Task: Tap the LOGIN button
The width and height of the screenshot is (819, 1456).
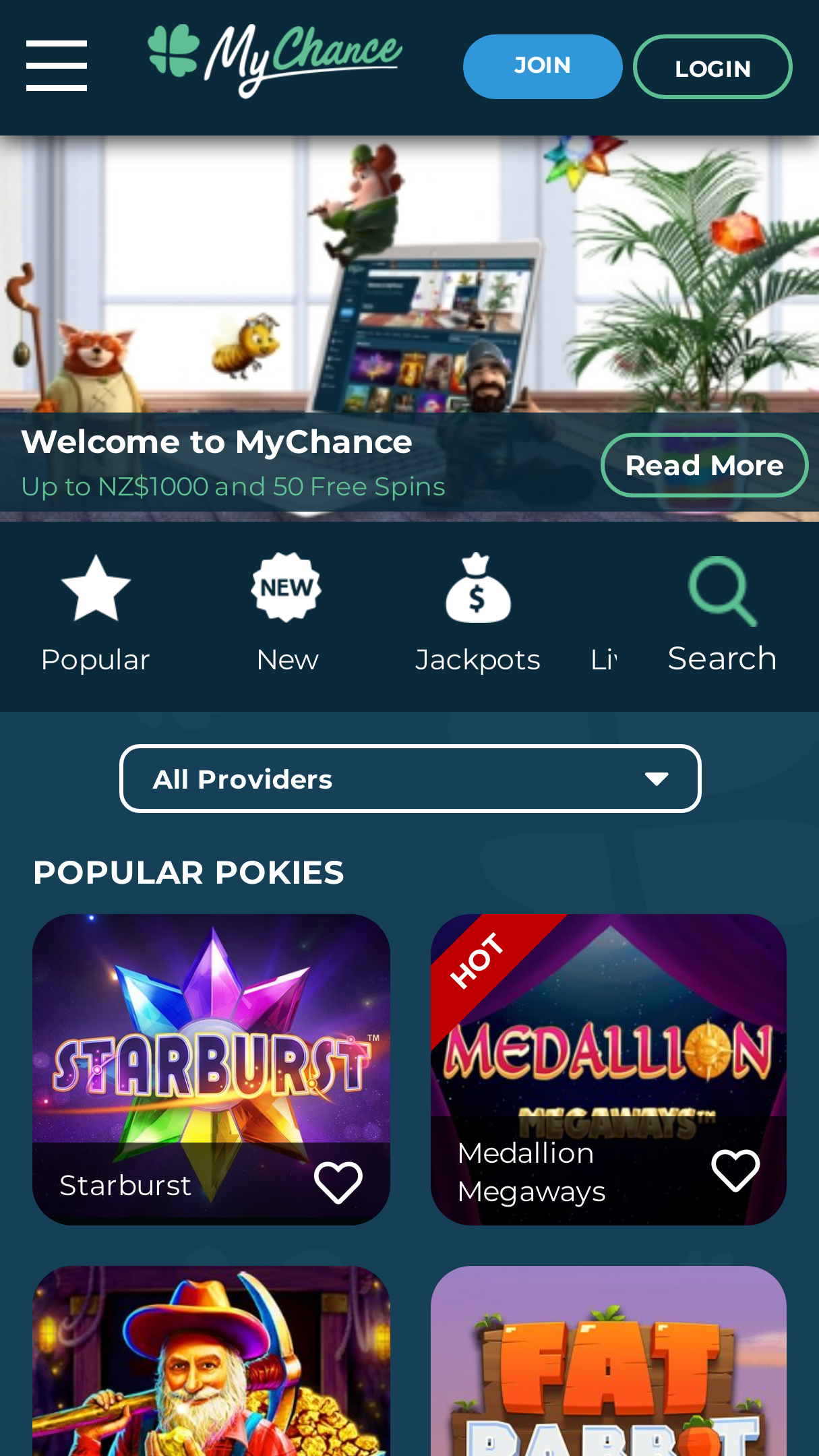Action: [x=712, y=67]
